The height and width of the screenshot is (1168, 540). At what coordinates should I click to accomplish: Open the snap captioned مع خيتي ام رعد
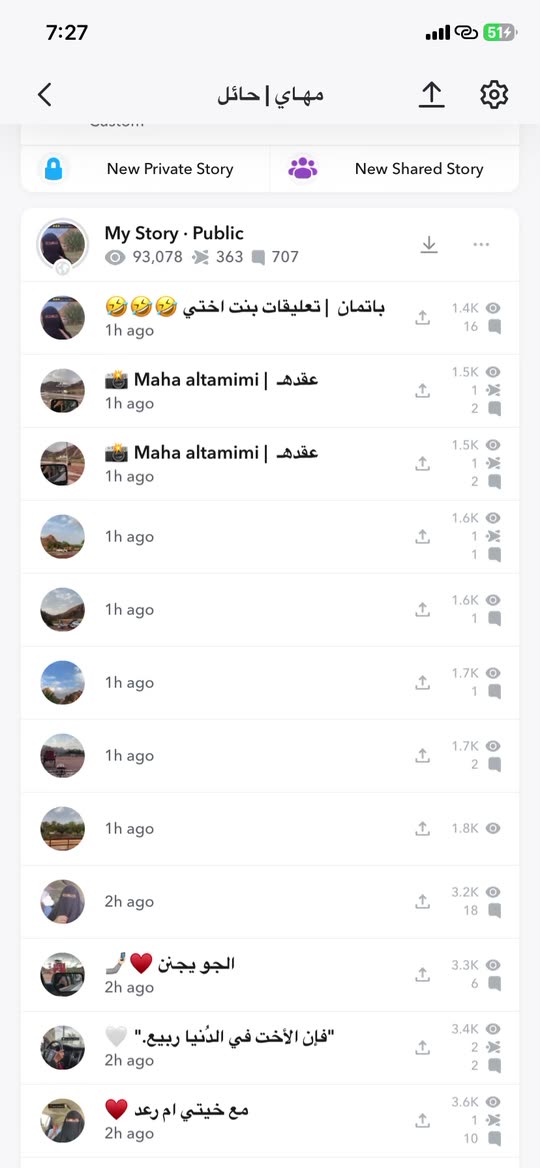point(270,1121)
